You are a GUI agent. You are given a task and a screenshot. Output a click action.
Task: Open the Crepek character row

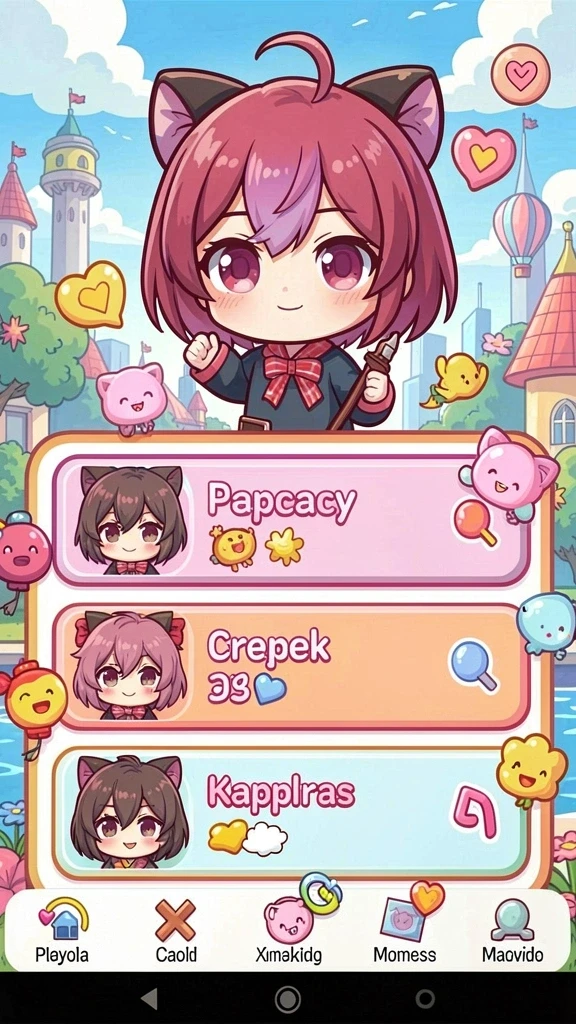click(x=291, y=667)
